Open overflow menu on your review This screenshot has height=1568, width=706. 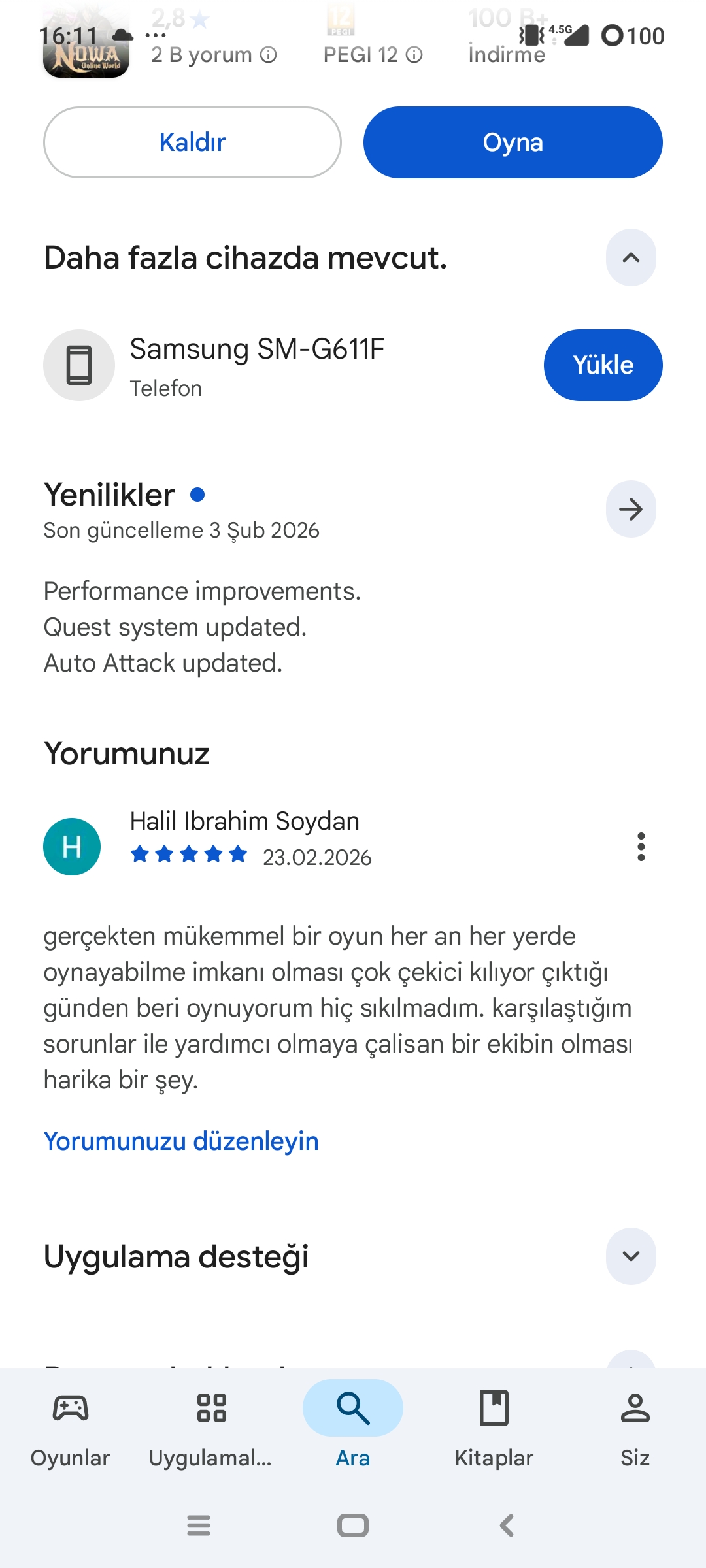[x=641, y=847]
